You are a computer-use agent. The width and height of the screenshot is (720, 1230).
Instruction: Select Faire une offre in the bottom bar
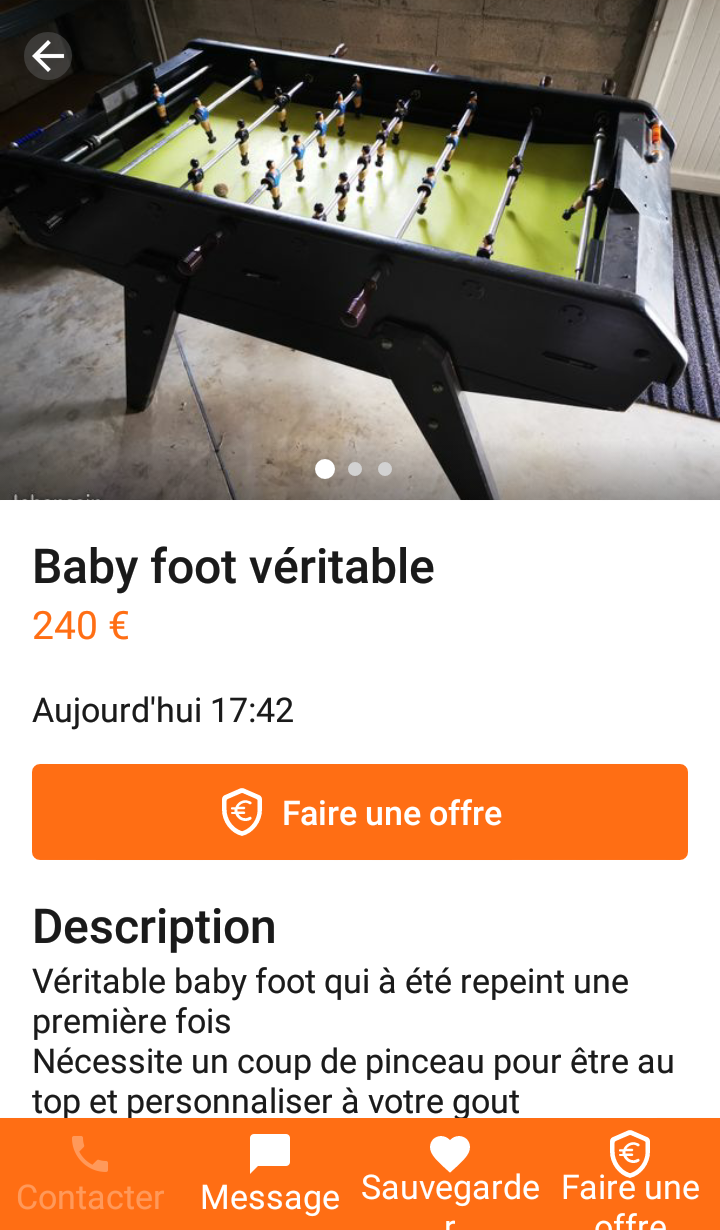point(630,1174)
